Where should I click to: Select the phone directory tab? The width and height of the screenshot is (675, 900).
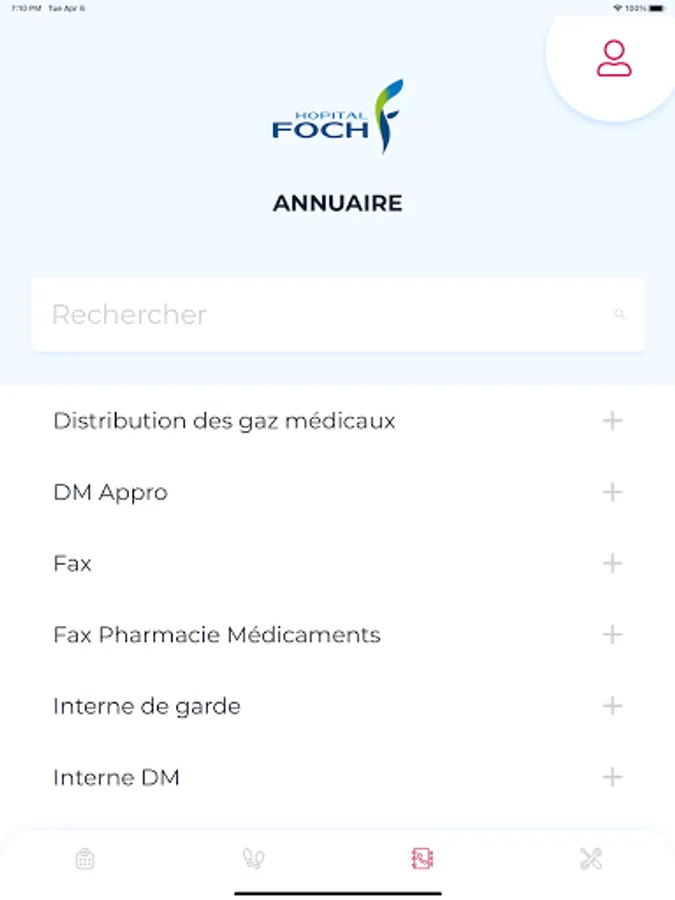(x=422, y=859)
